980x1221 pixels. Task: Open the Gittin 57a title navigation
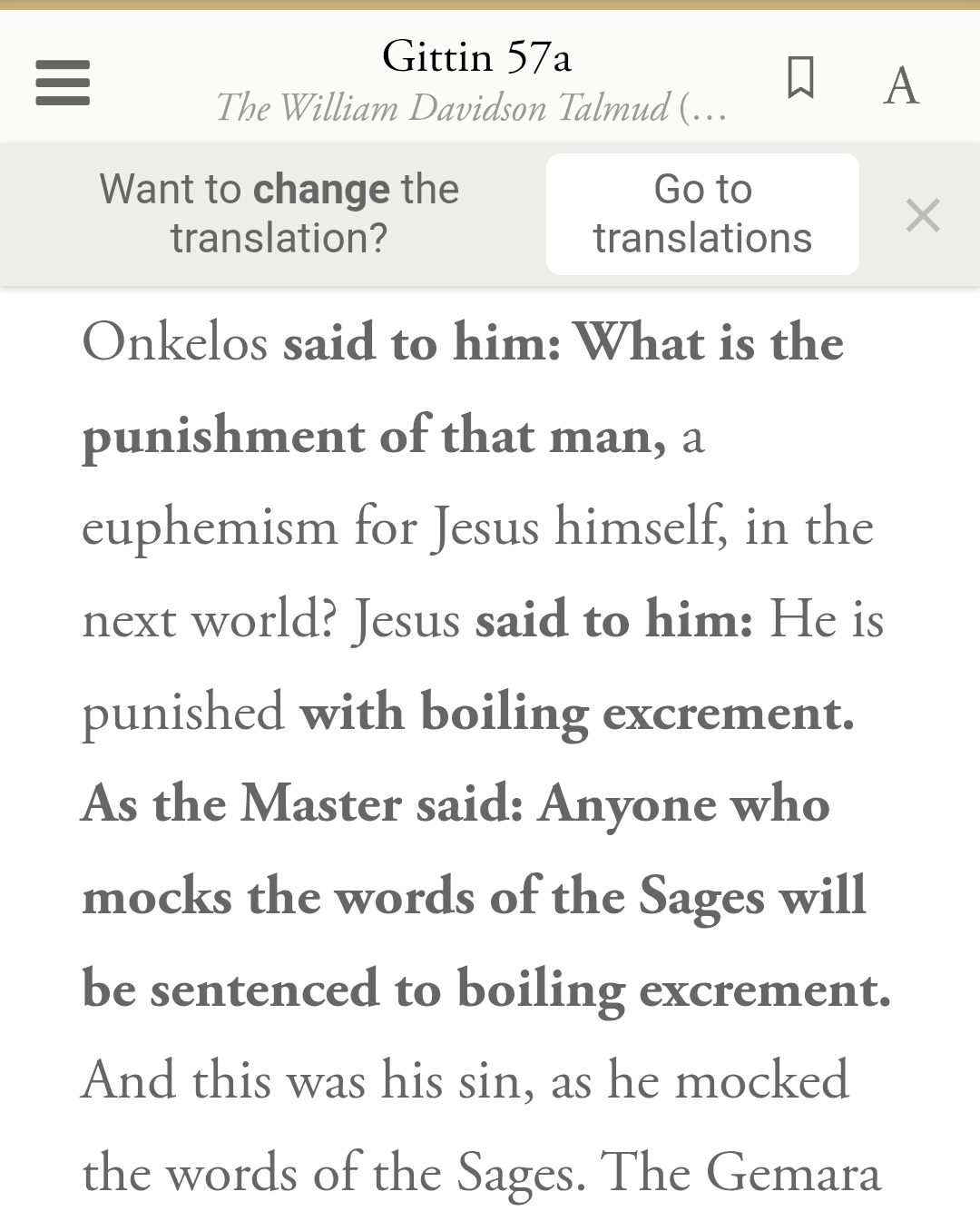point(476,58)
